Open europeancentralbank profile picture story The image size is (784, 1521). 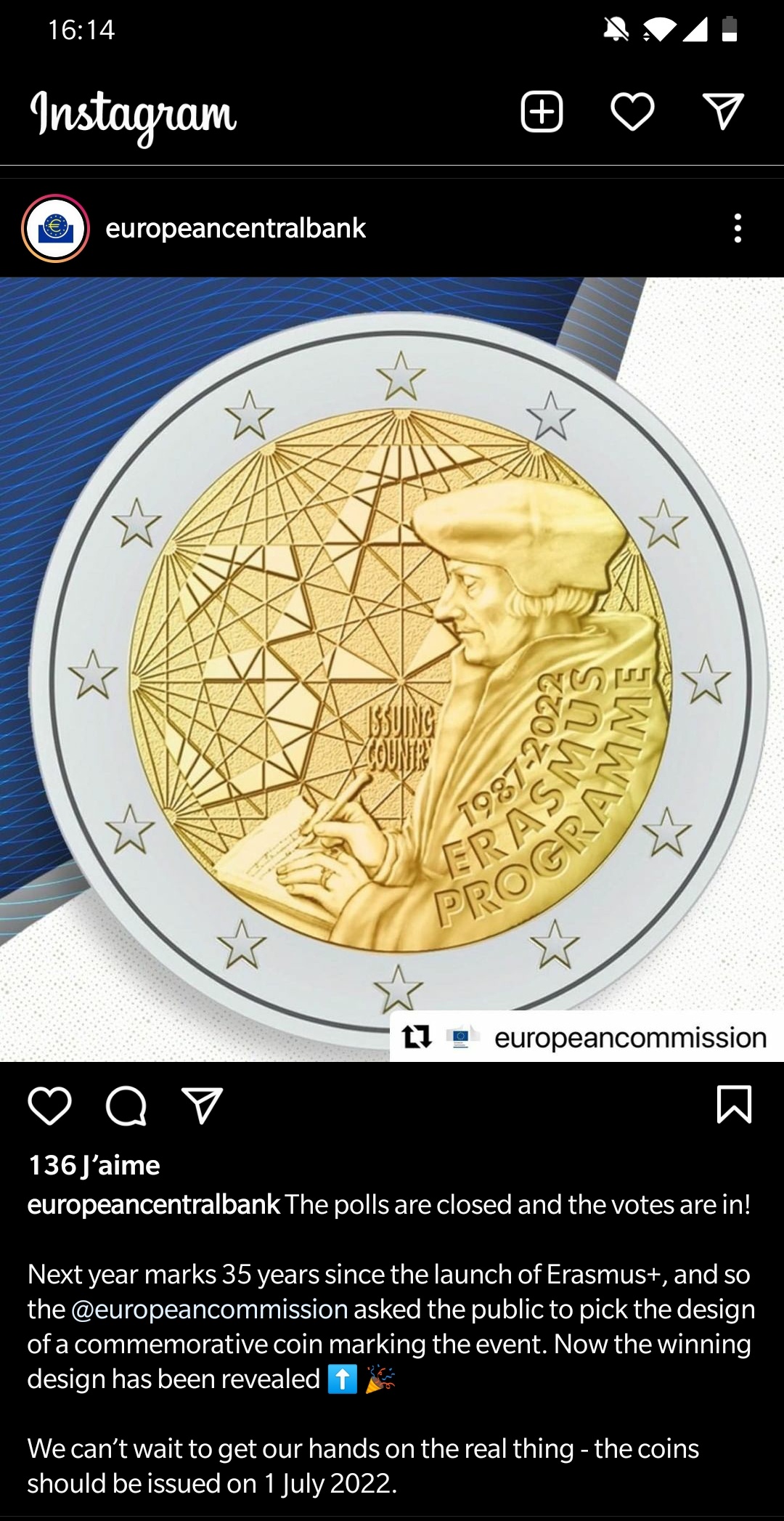(x=55, y=228)
